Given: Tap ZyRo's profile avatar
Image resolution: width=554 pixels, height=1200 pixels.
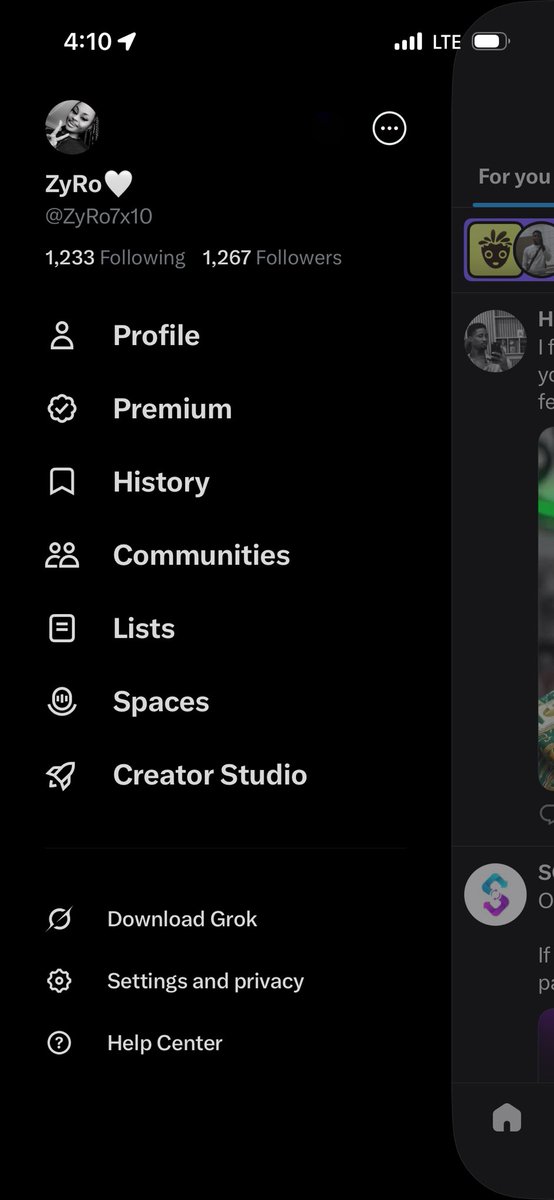Looking at the screenshot, I should coord(72,127).
